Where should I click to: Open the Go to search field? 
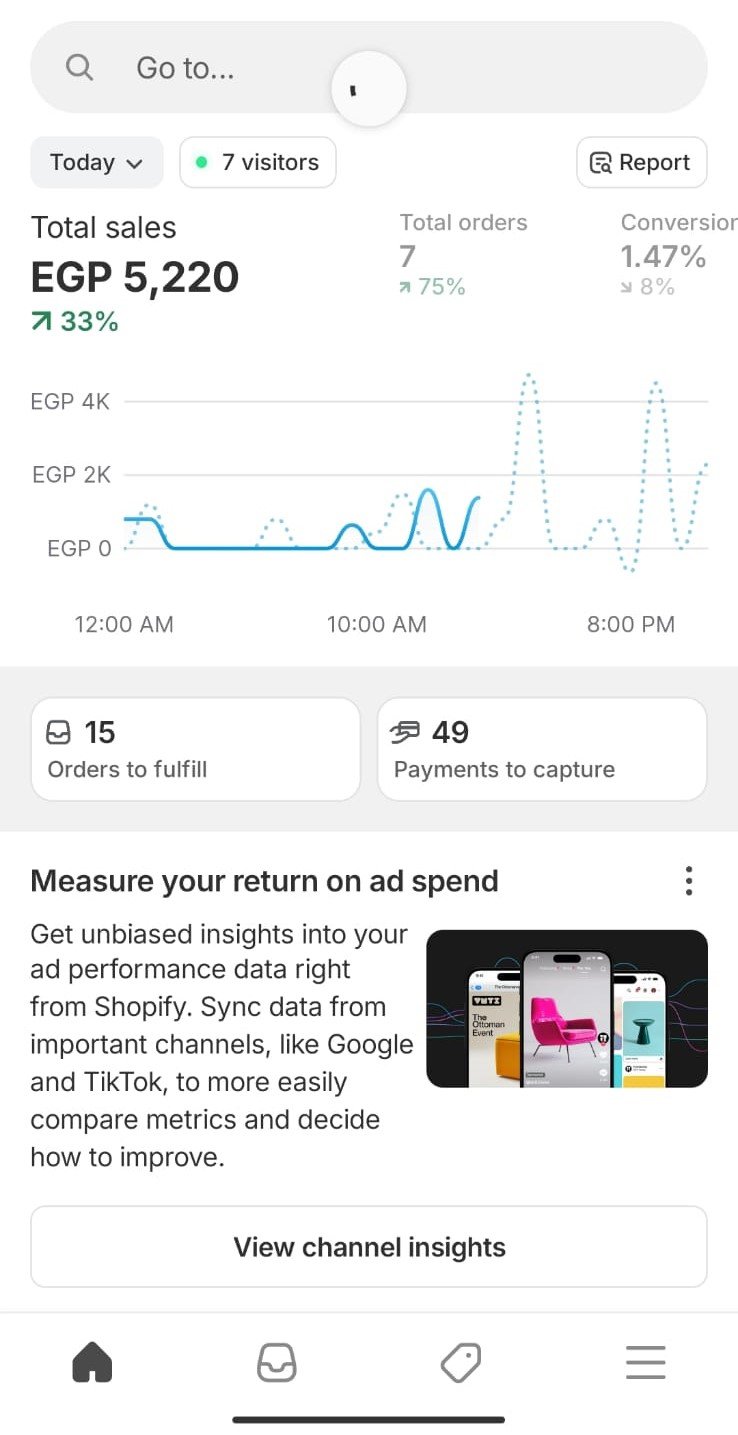(x=369, y=68)
